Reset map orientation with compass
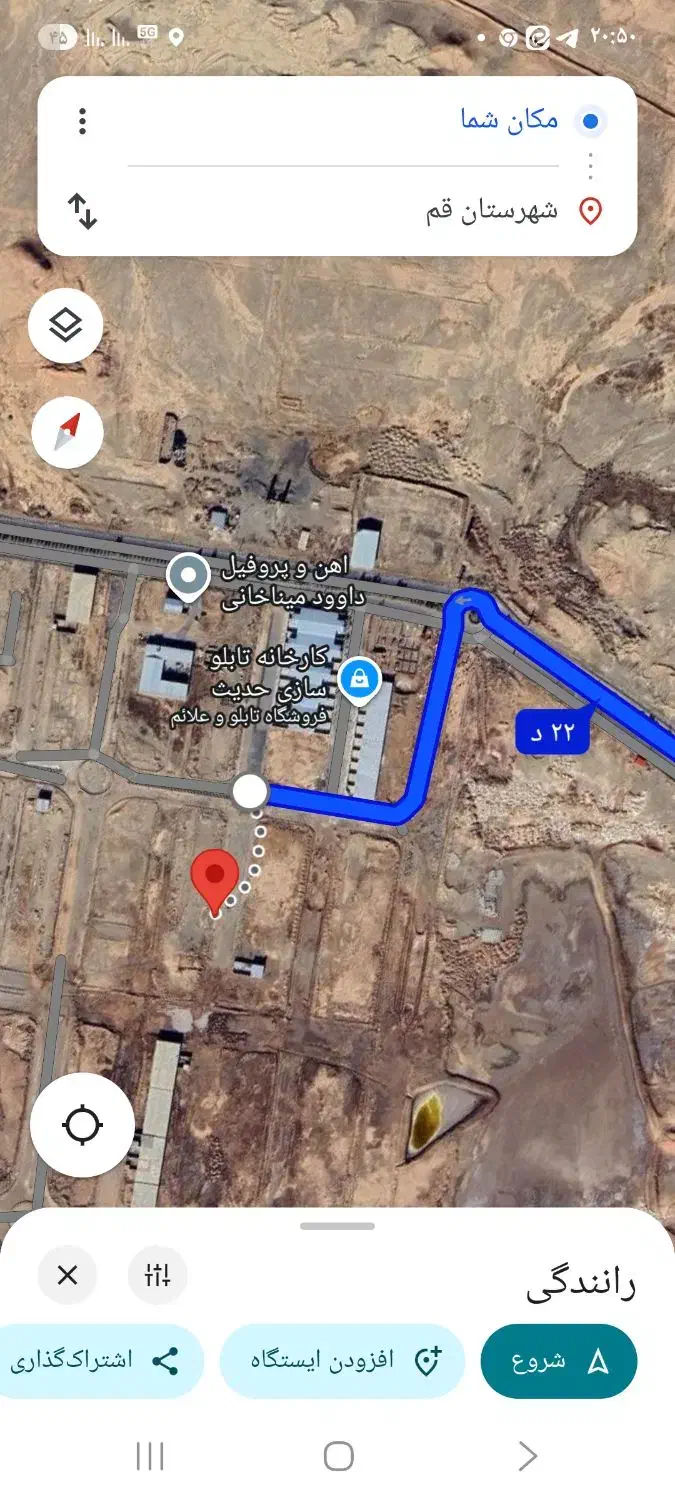675x1500 pixels. coord(67,433)
